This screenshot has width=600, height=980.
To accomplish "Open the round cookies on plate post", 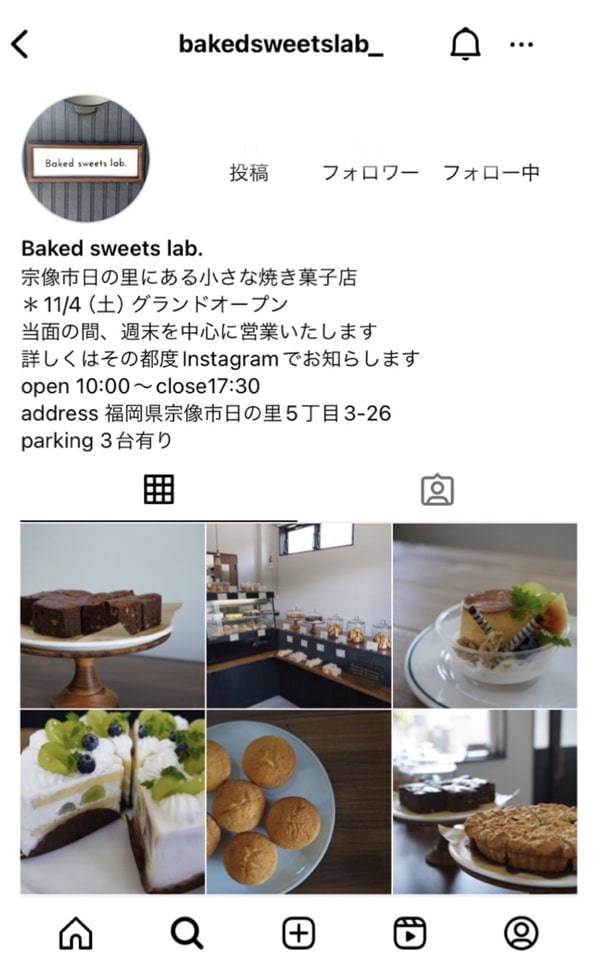I will pyautogui.click(x=299, y=802).
